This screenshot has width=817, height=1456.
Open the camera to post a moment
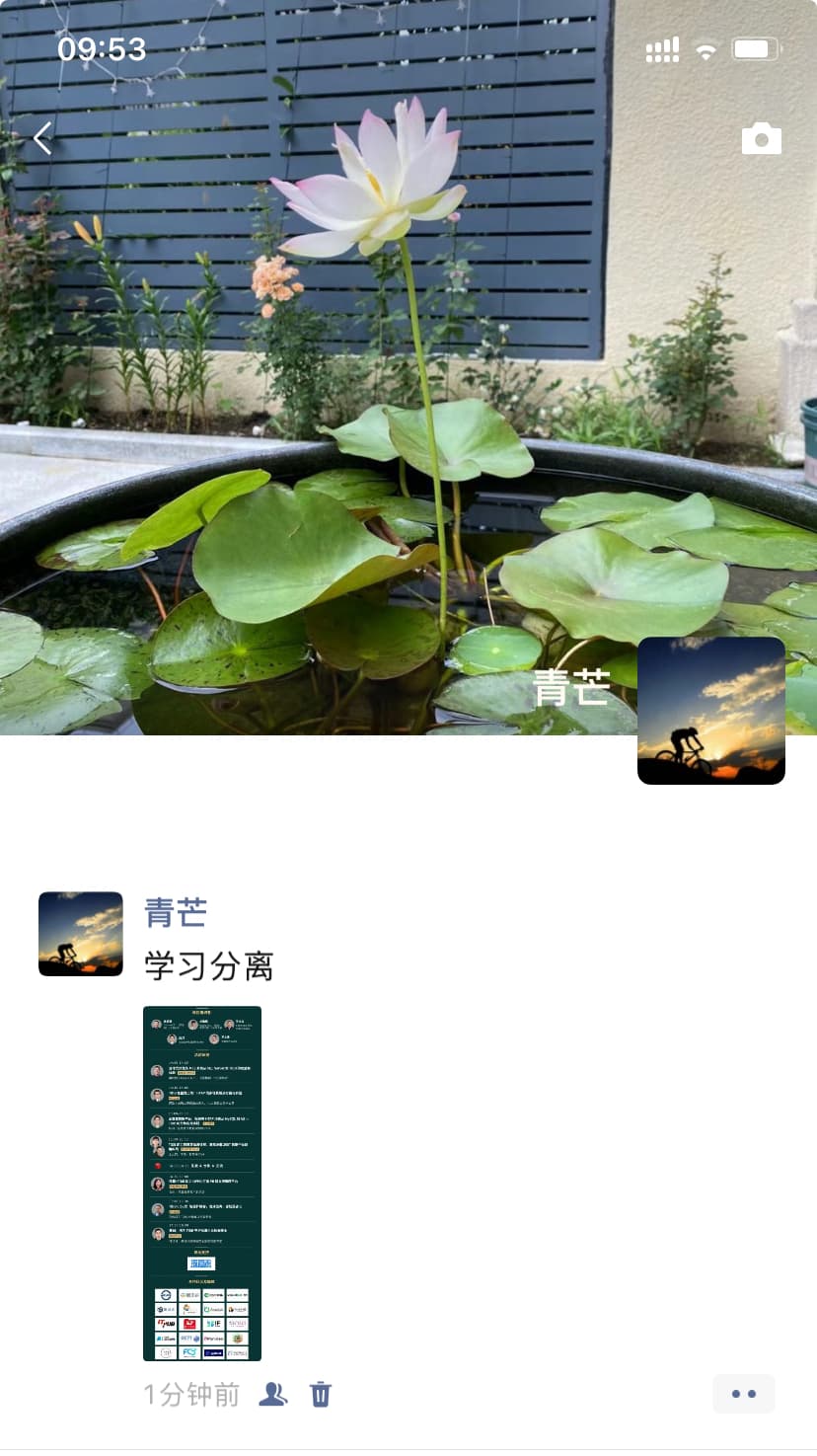click(x=761, y=139)
